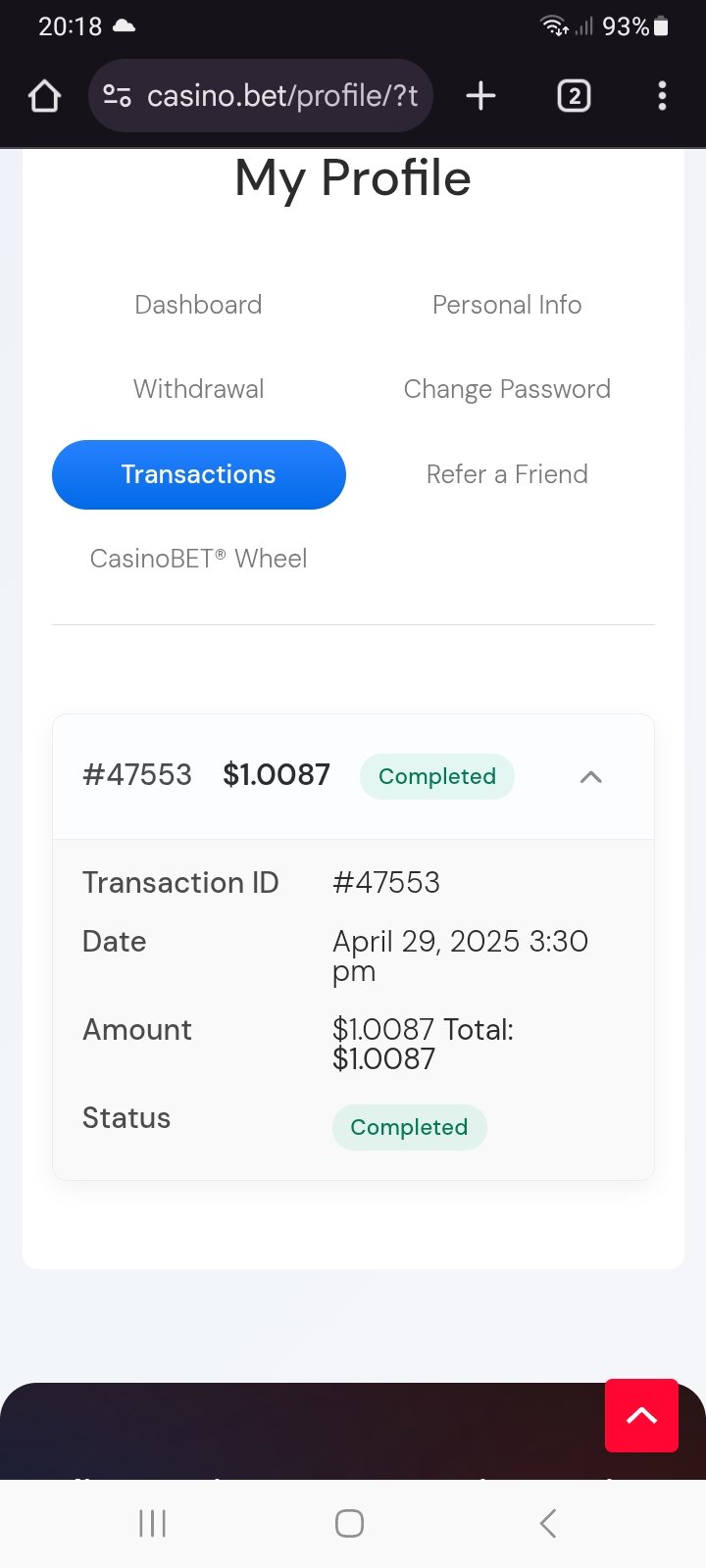Select the Transactions tab
This screenshot has height=1568, width=706.
198,474
